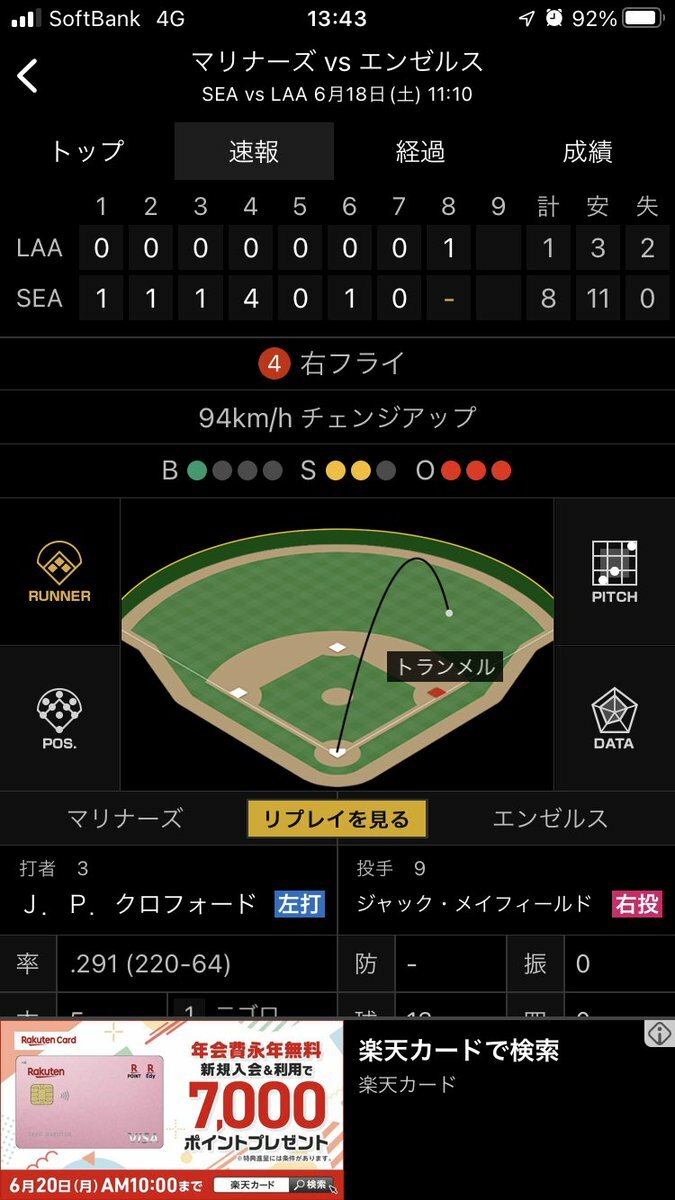
Task: Show the PITCH chart
Action: 614,572
